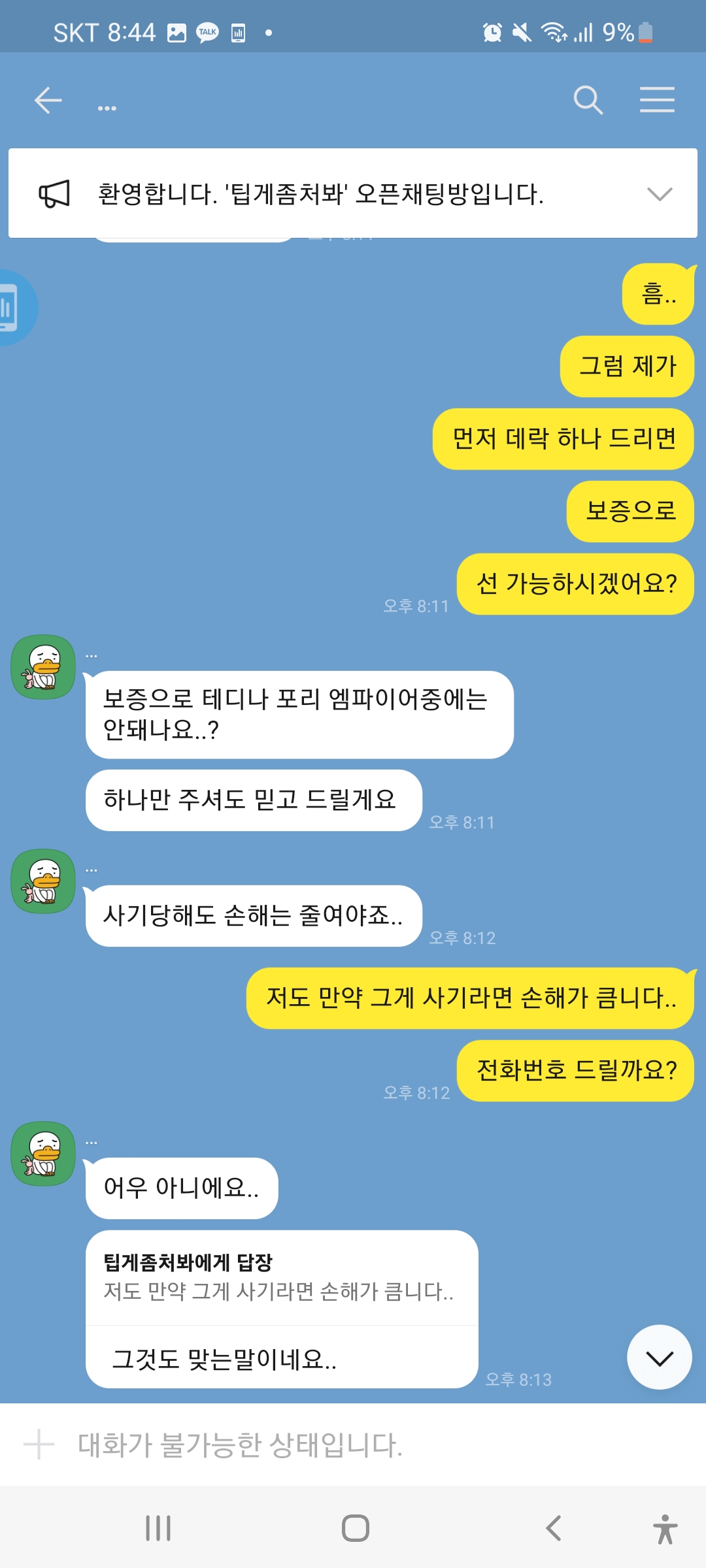Tap the floating widget at left edge

13,308
